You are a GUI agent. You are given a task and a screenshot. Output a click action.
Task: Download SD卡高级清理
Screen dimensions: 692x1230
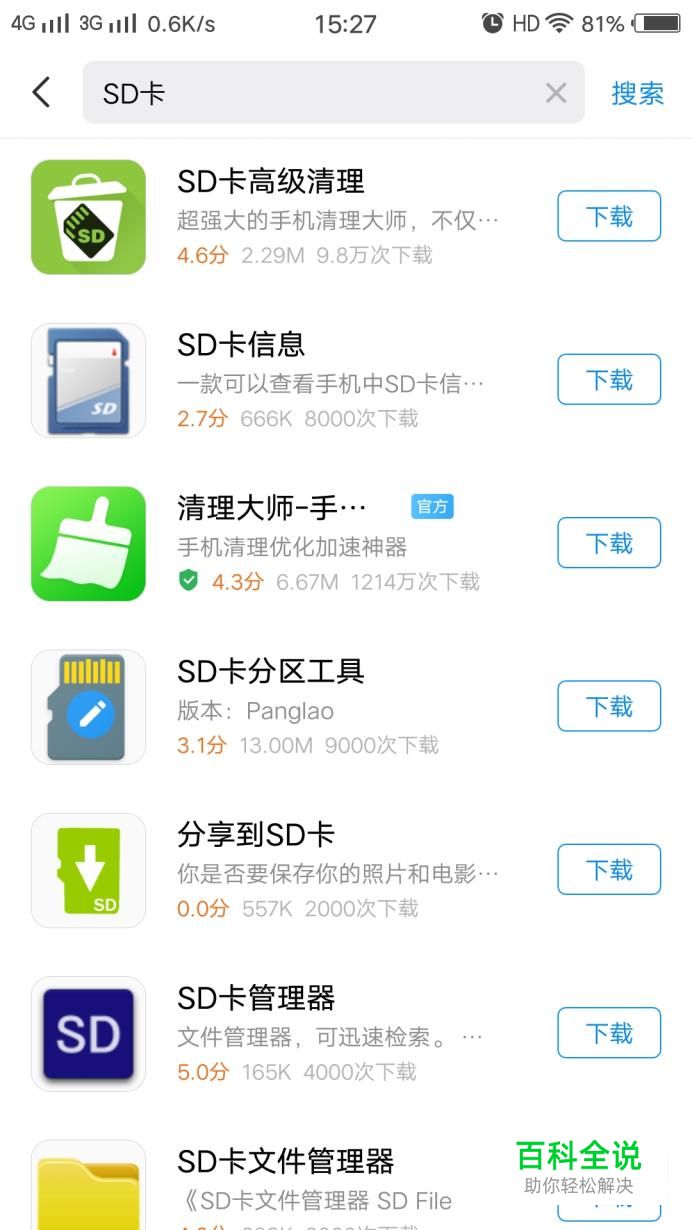[x=609, y=216]
